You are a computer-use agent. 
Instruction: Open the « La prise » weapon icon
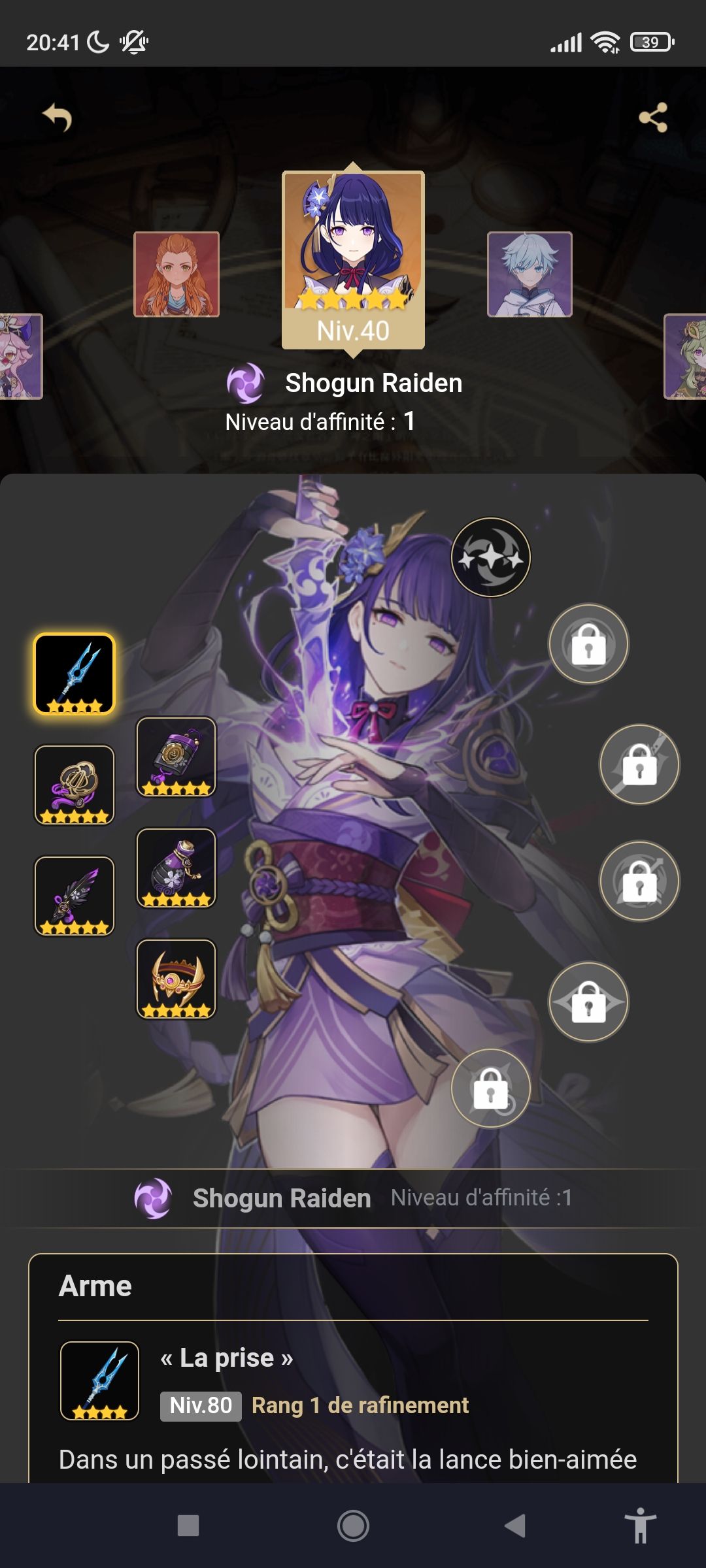[x=99, y=1381]
